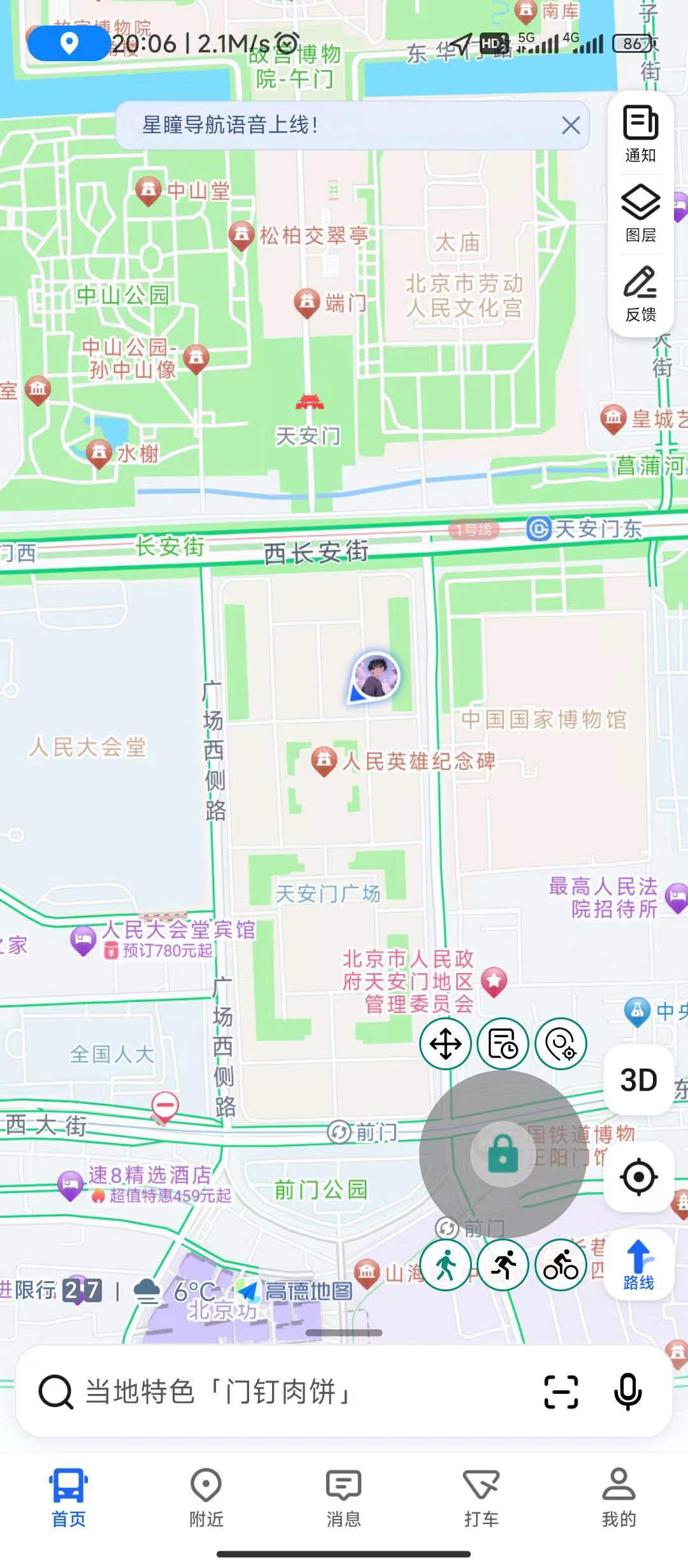Select the running mode icon
The image size is (688, 1568).
click(503, 1265)
